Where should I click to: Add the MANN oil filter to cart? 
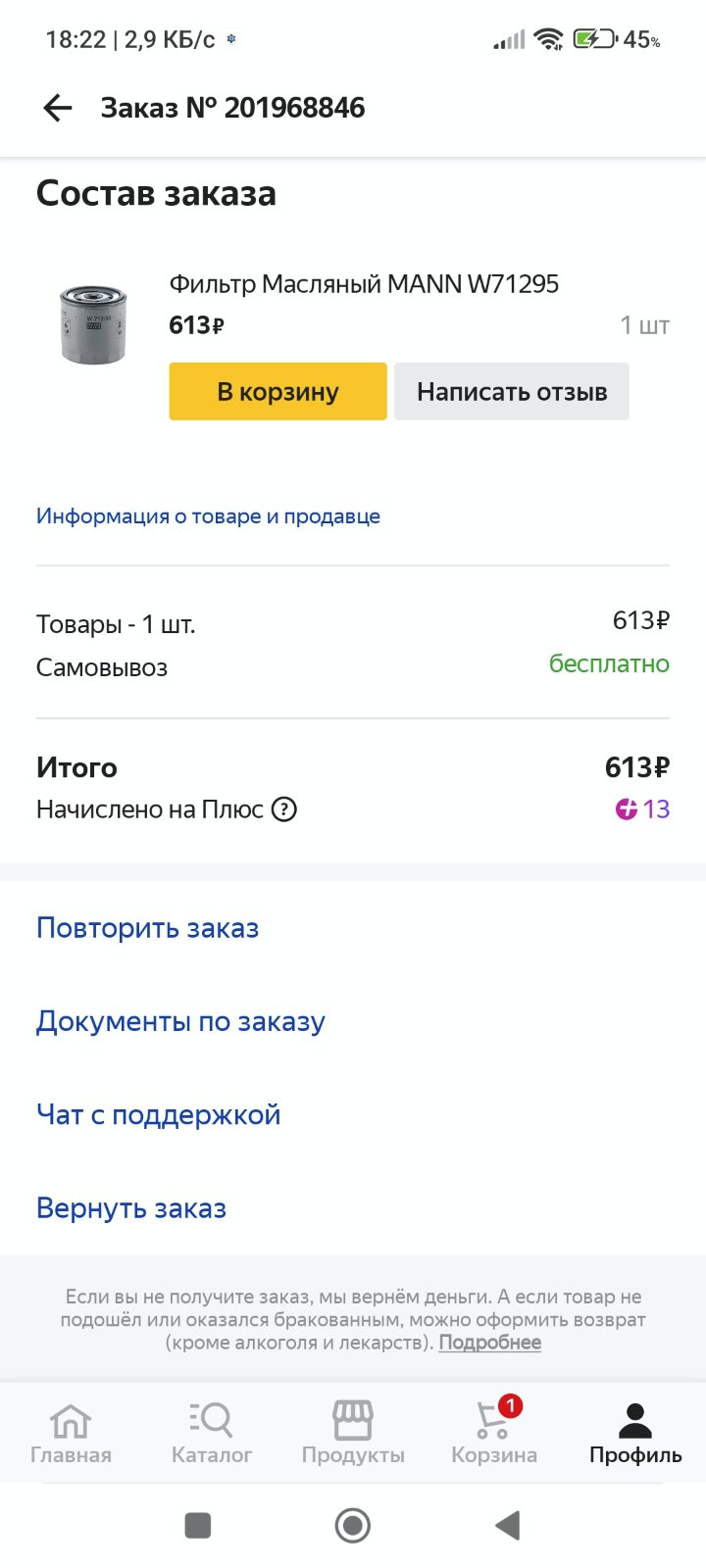277,392
